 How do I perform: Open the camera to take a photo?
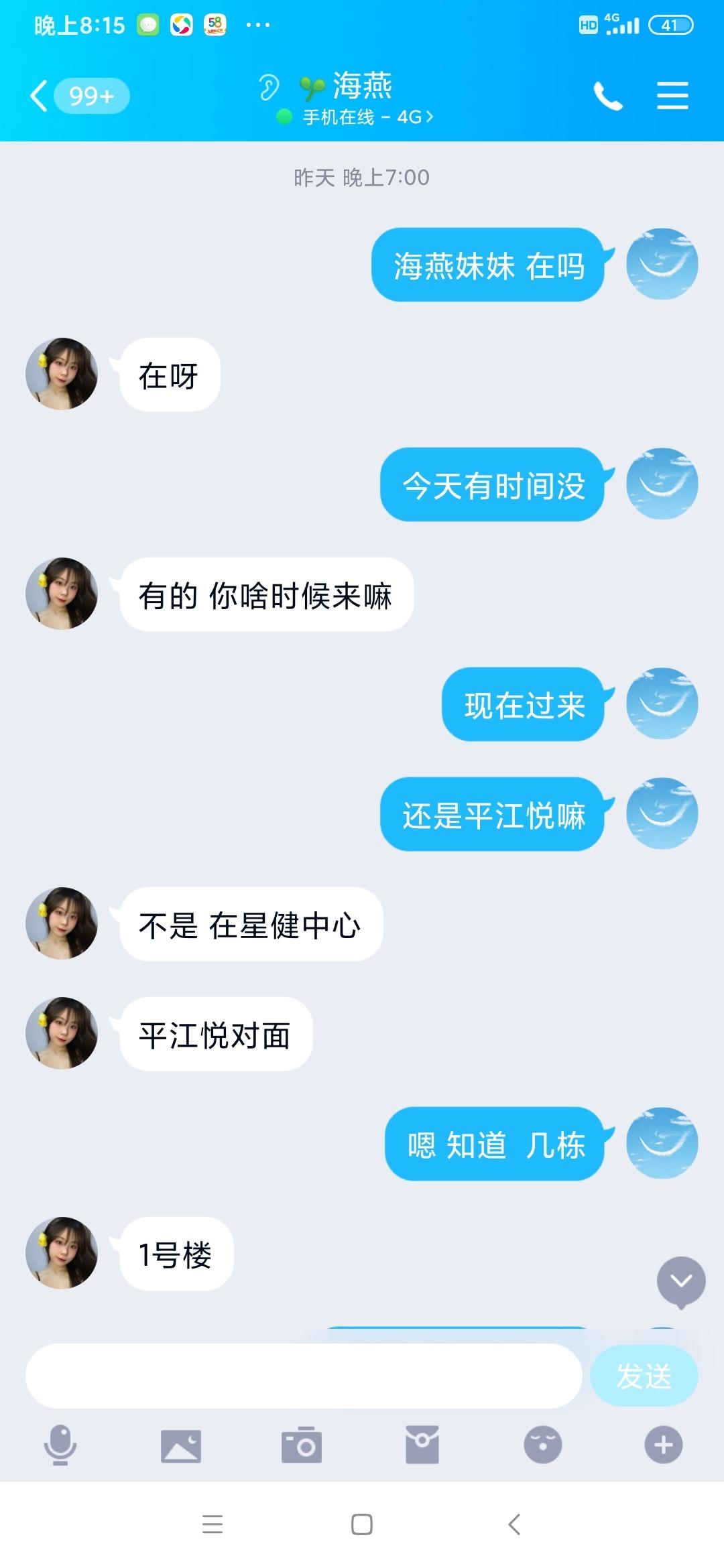(x=302, y=1445)
